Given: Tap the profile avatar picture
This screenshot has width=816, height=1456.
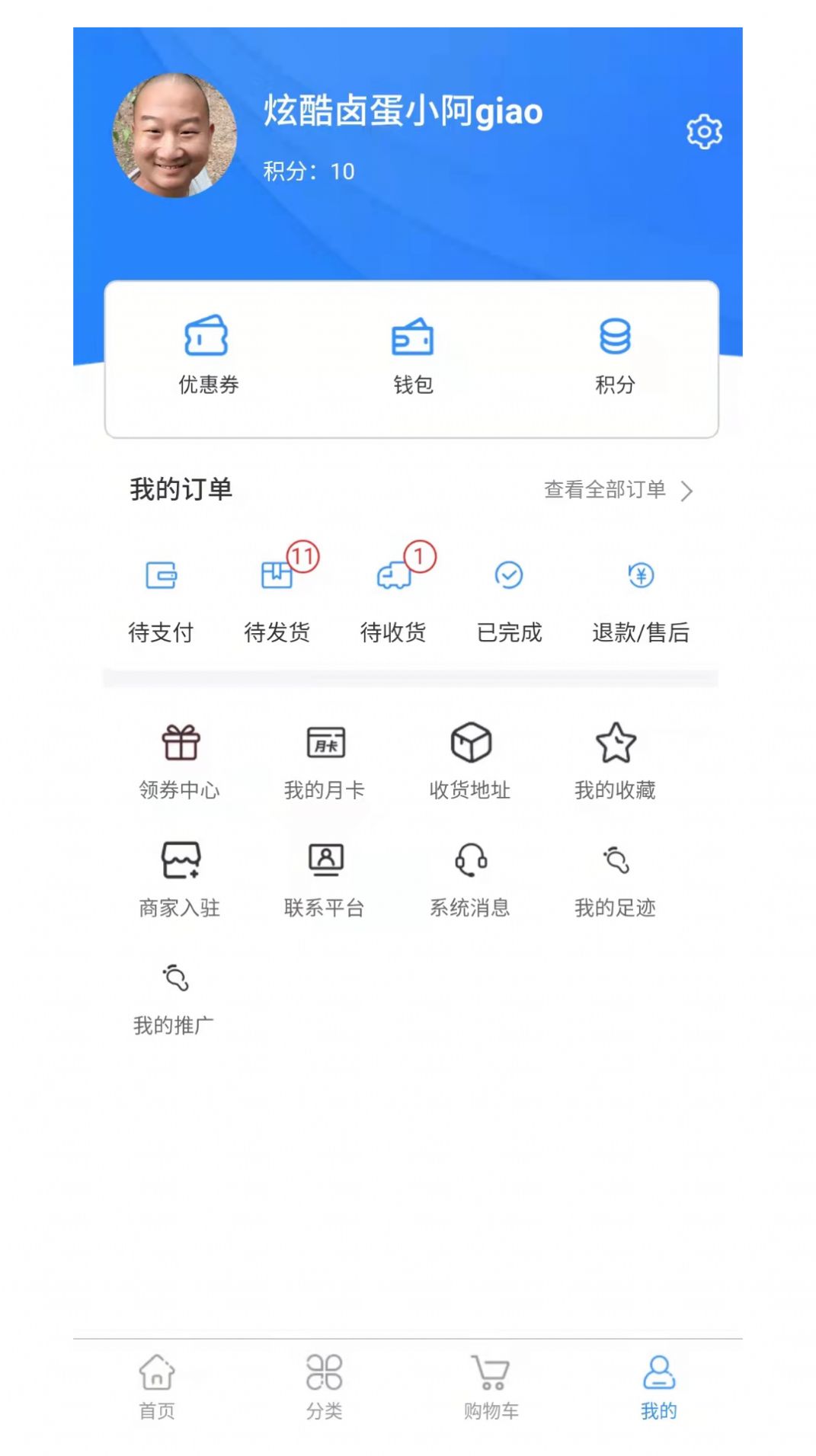Looking at the screenshot, I should point(174,135).
